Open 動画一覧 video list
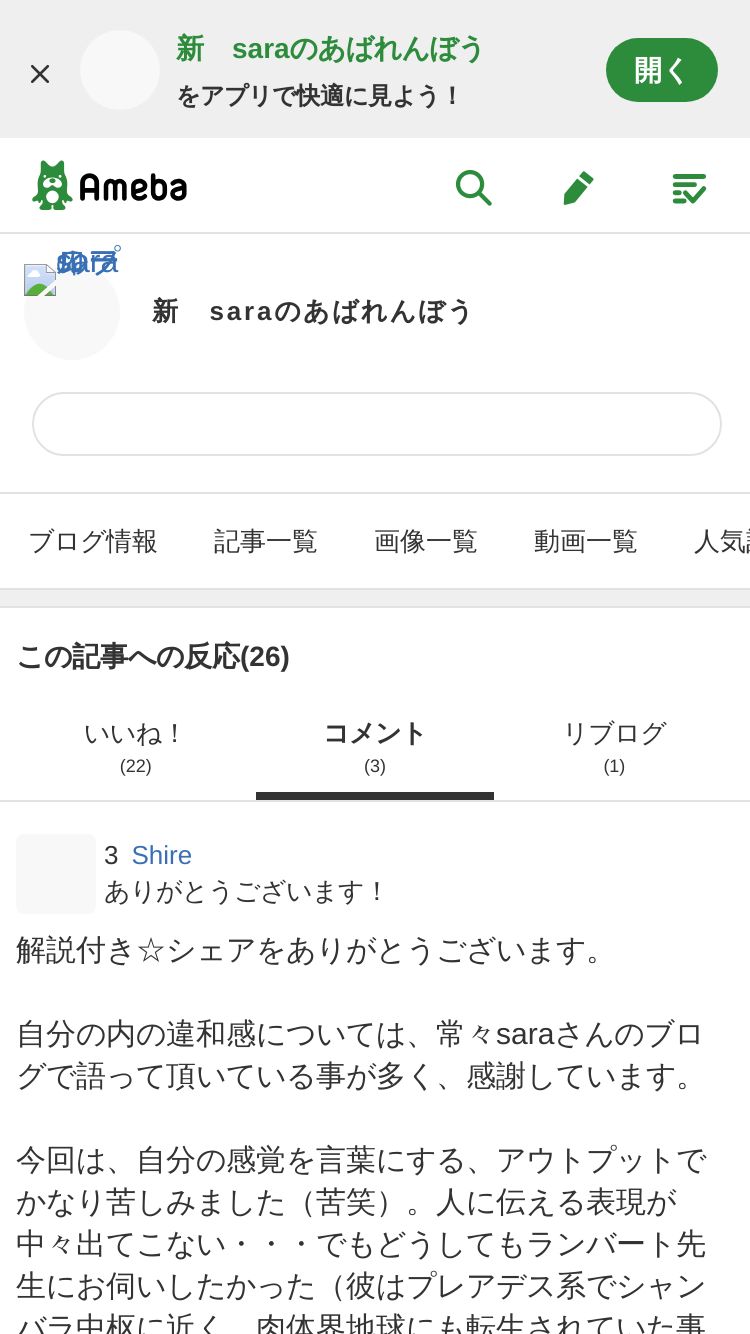 586,541
